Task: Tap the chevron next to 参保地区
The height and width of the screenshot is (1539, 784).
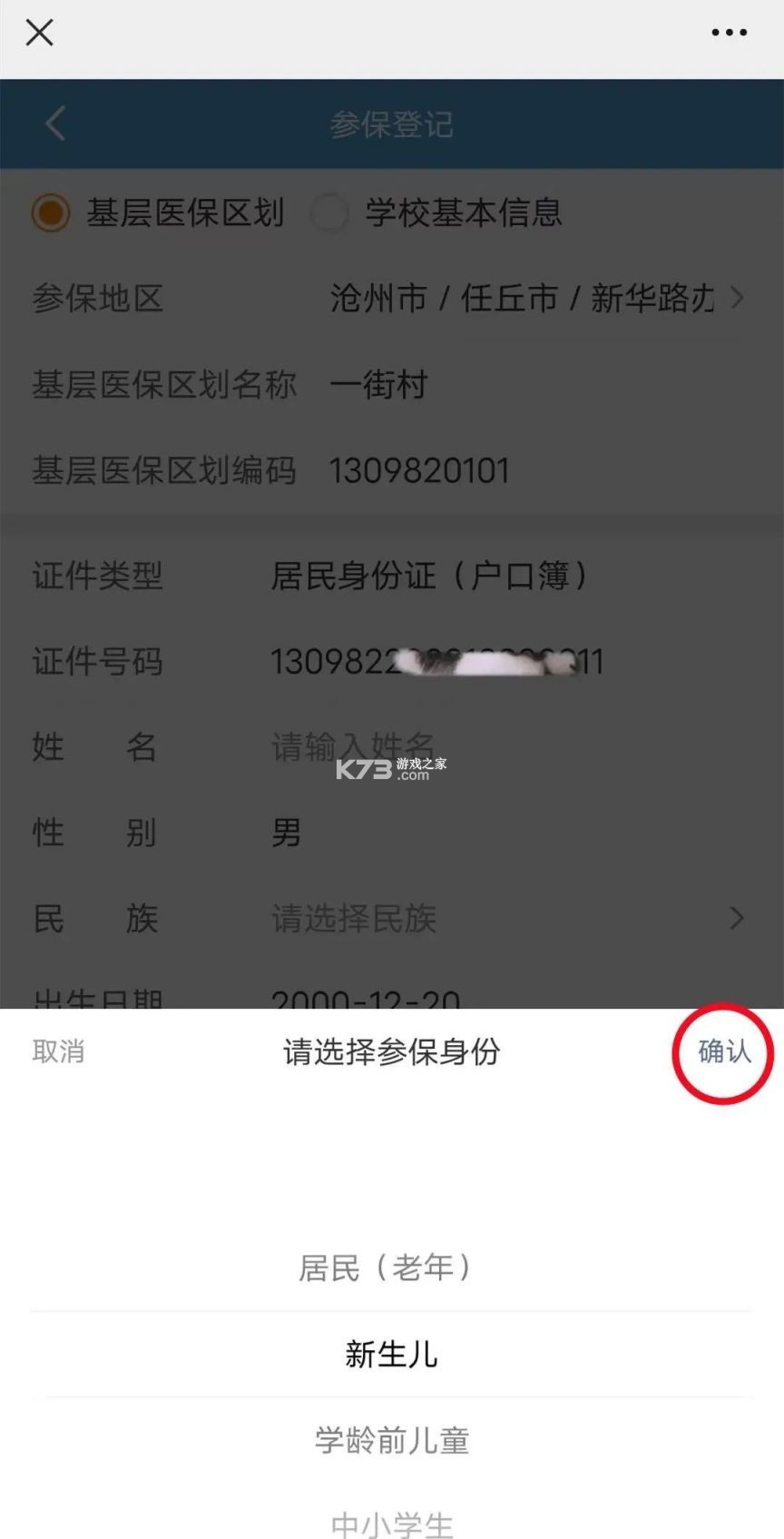Action: coord(738,298)
